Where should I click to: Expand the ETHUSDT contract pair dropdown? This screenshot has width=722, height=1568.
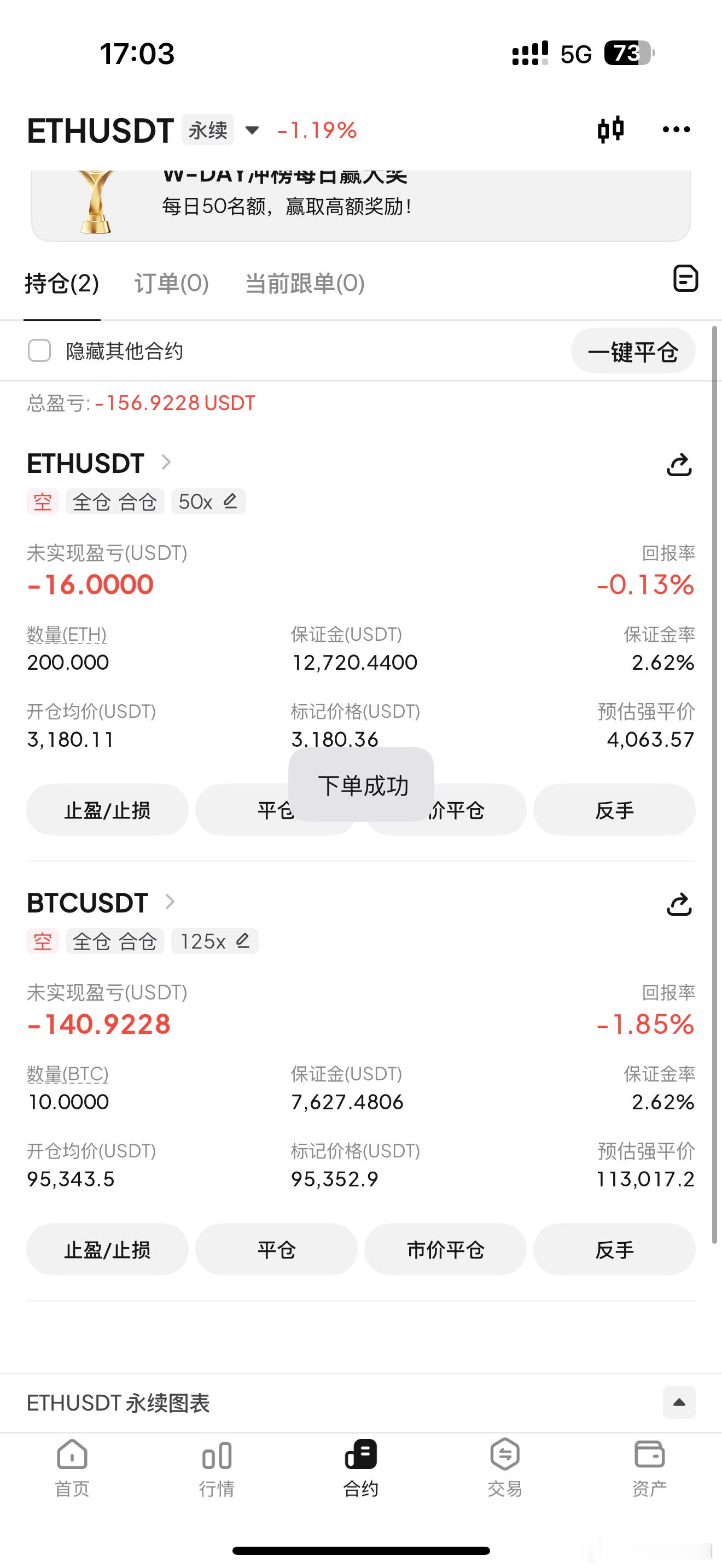pyautogui.click(x=252, y=130)
